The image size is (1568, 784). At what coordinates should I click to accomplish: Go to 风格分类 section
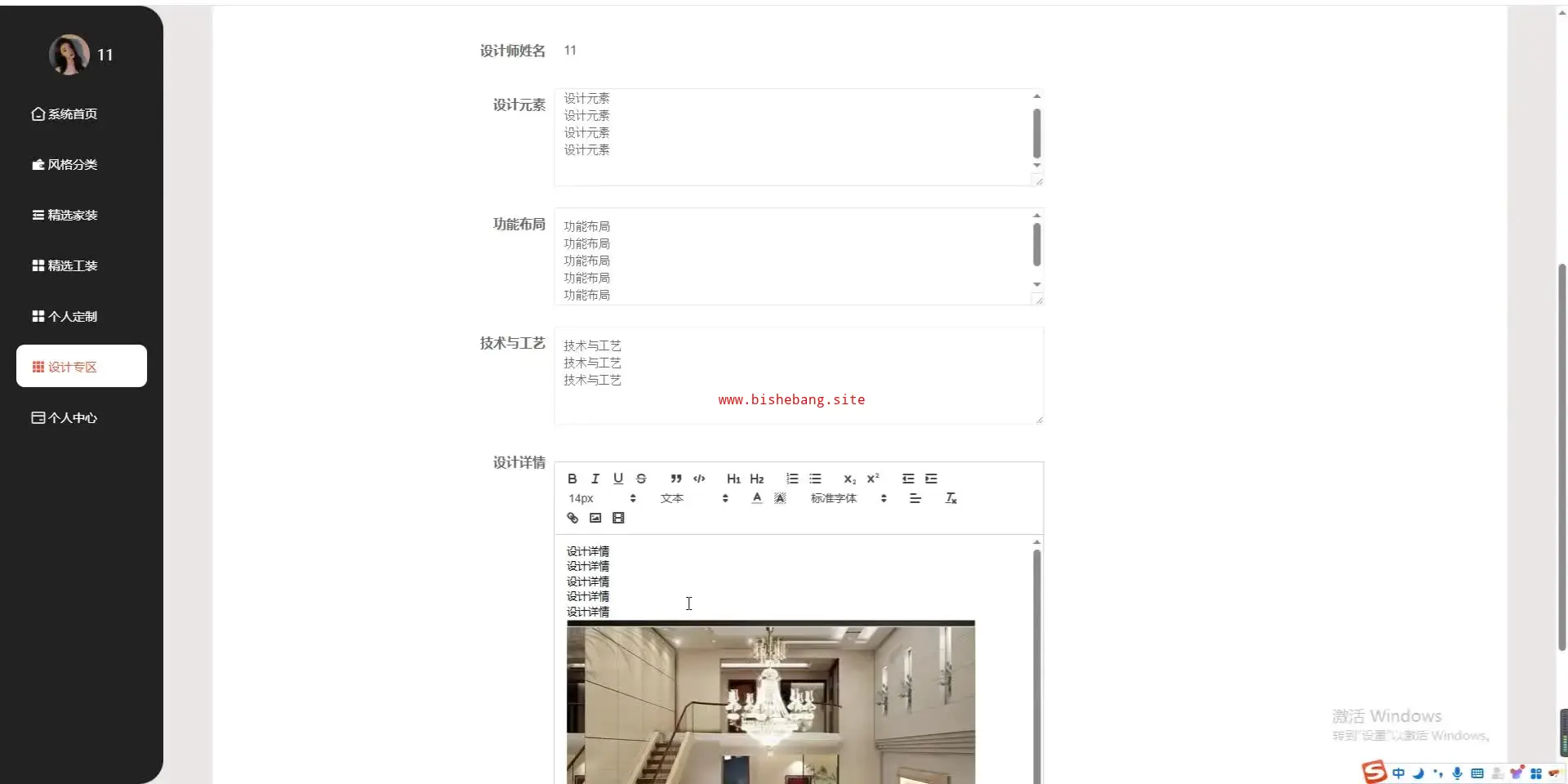pos(65,165)
